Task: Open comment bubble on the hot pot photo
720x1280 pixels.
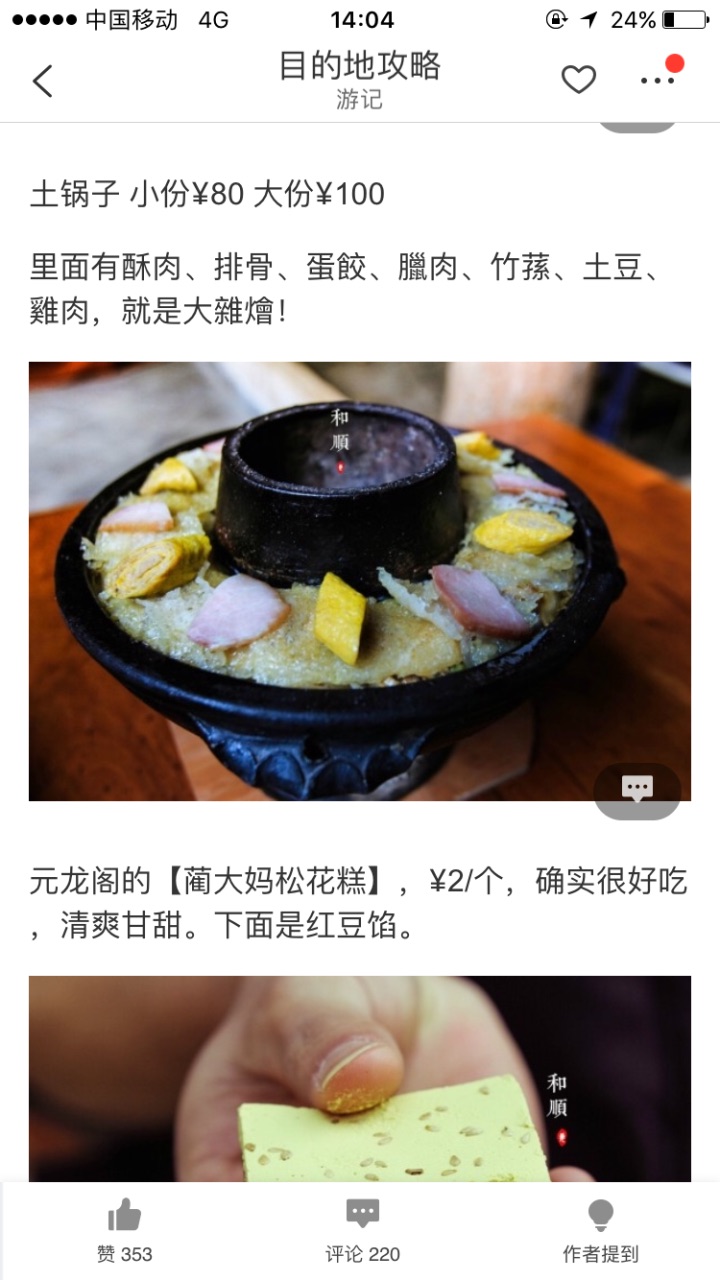Action: pyautogui.click(x=637, y=790)
